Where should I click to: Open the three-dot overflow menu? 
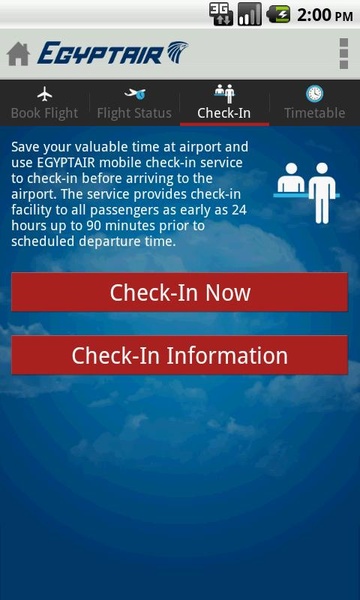pyautogui.click(x=344, y=54)
